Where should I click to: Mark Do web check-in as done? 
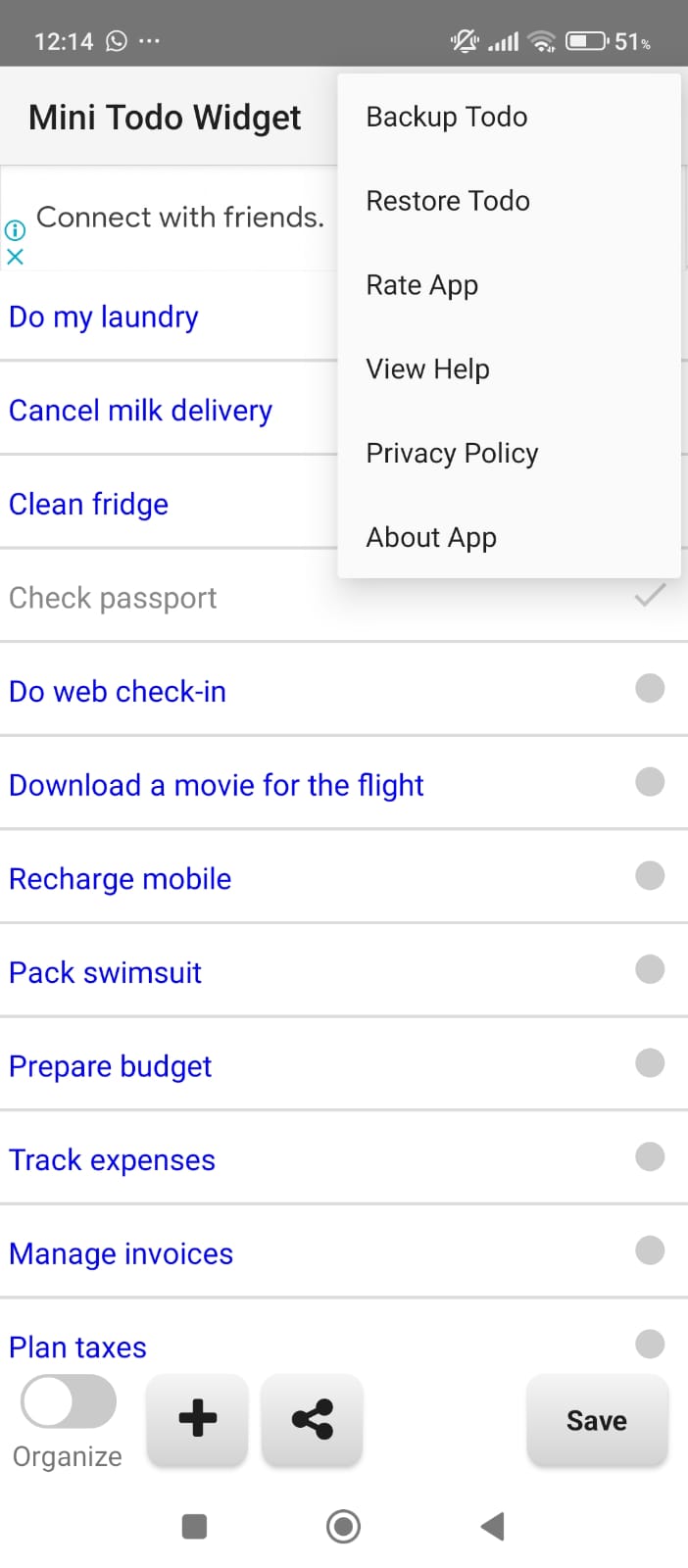(650, 689)
